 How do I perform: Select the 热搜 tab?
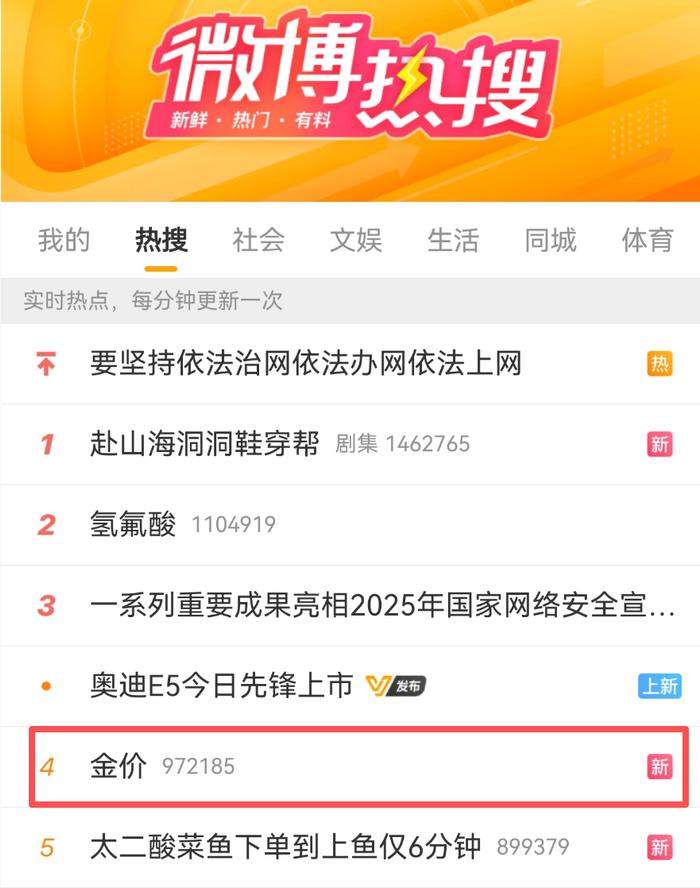click(x=161, y=240)
